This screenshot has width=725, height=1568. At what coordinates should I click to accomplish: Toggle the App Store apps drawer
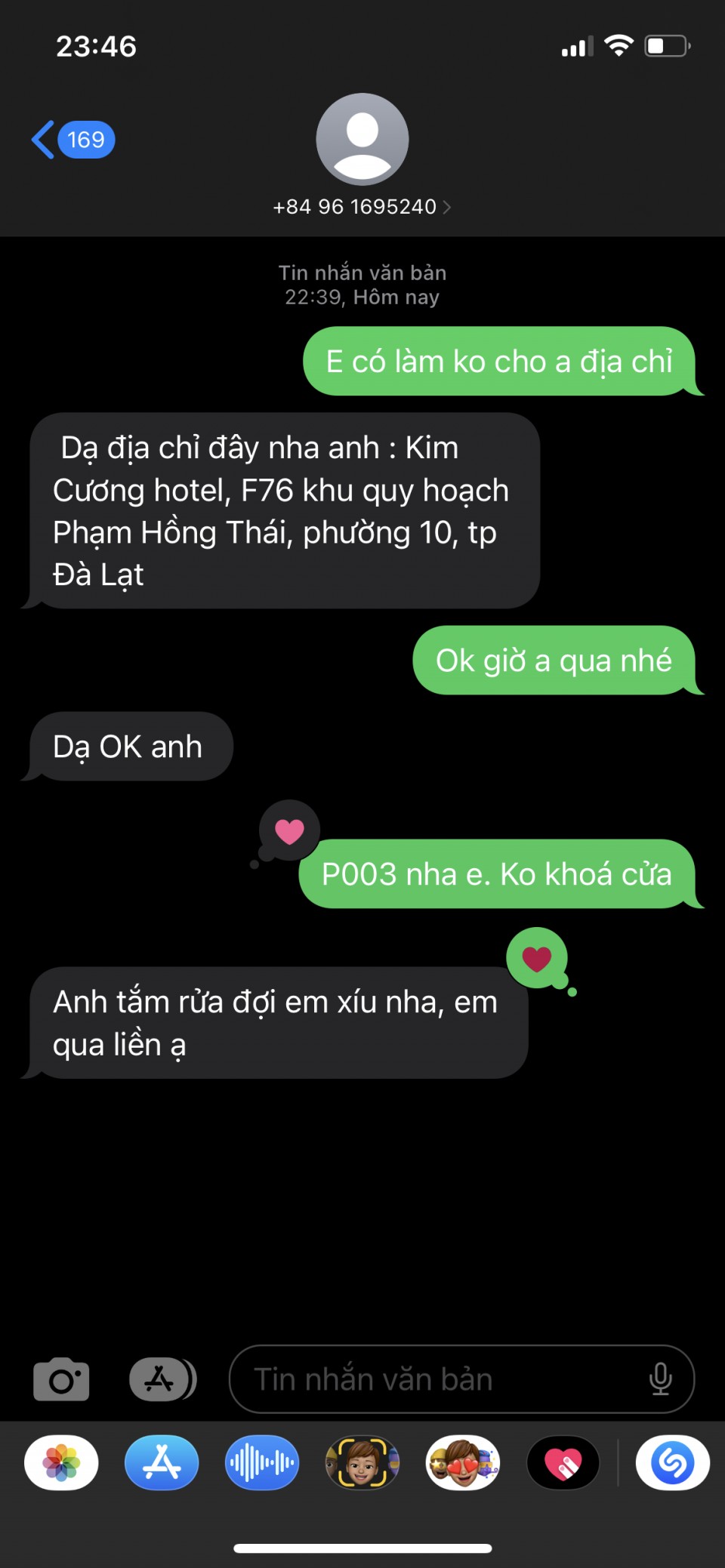(x=162, y=1379)
